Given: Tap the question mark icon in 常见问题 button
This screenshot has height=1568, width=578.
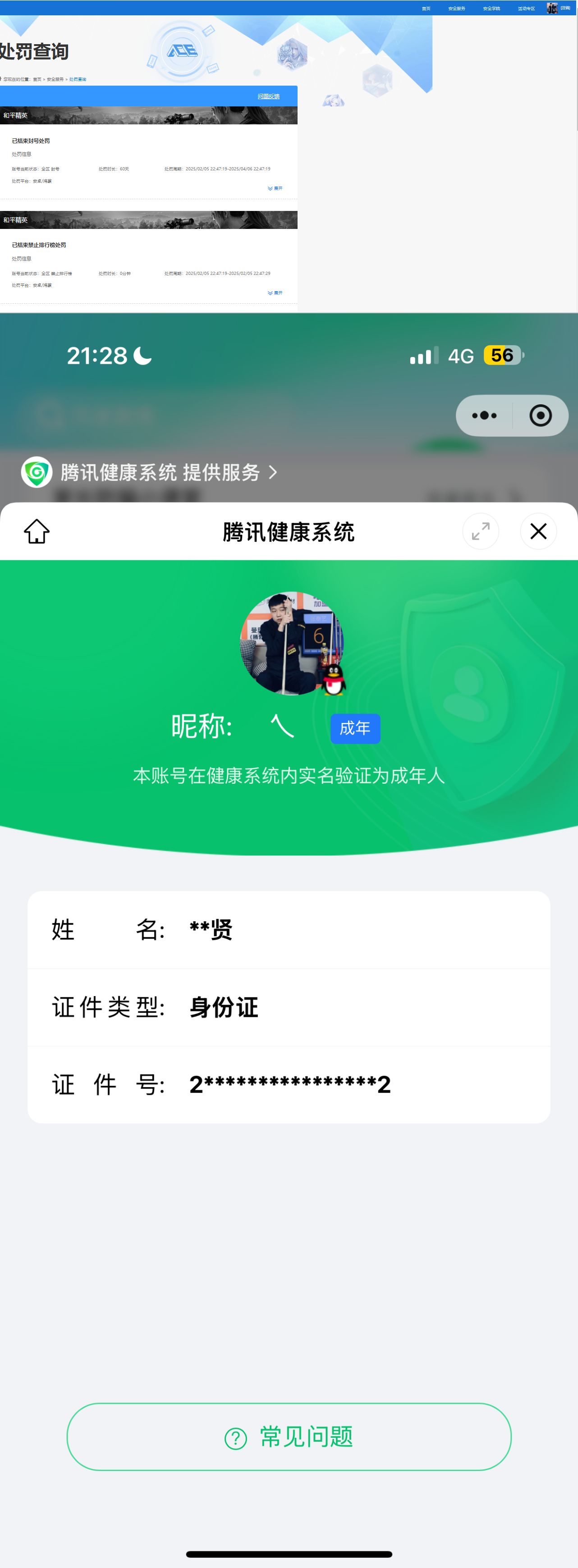Looking at the screenshot, I should pyautogui.click(x=237, y=1438).
